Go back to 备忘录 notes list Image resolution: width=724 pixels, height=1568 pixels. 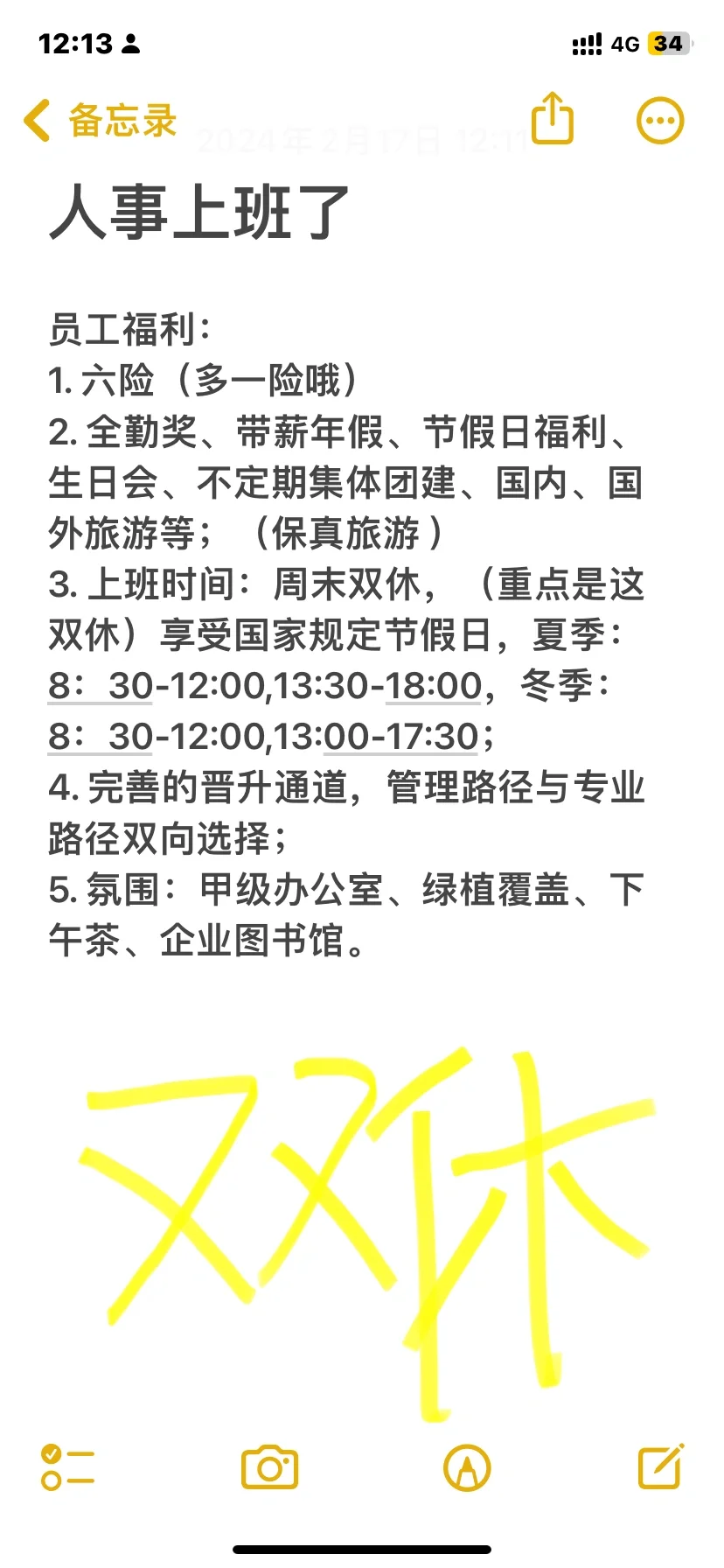point(100,121)
